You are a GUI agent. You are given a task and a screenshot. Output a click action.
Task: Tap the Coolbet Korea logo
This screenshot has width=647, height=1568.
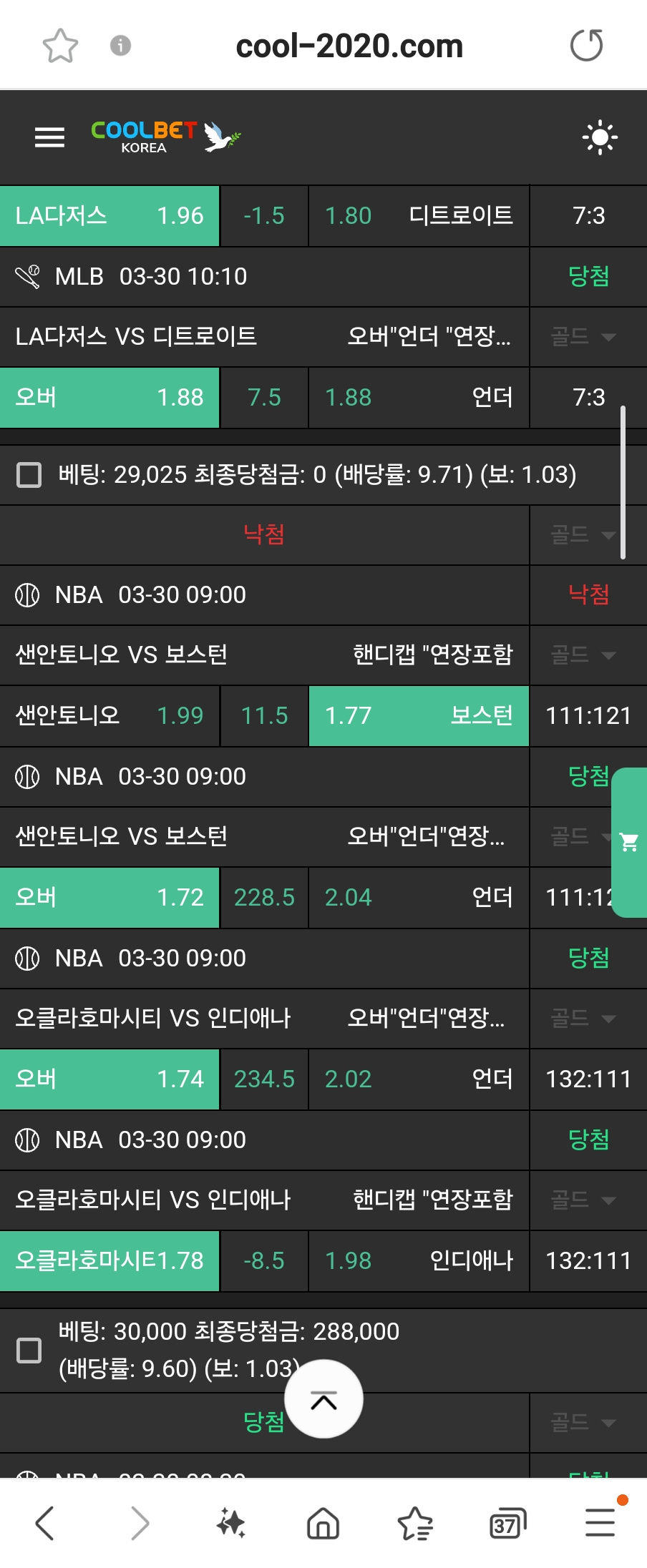click(165, 136)
